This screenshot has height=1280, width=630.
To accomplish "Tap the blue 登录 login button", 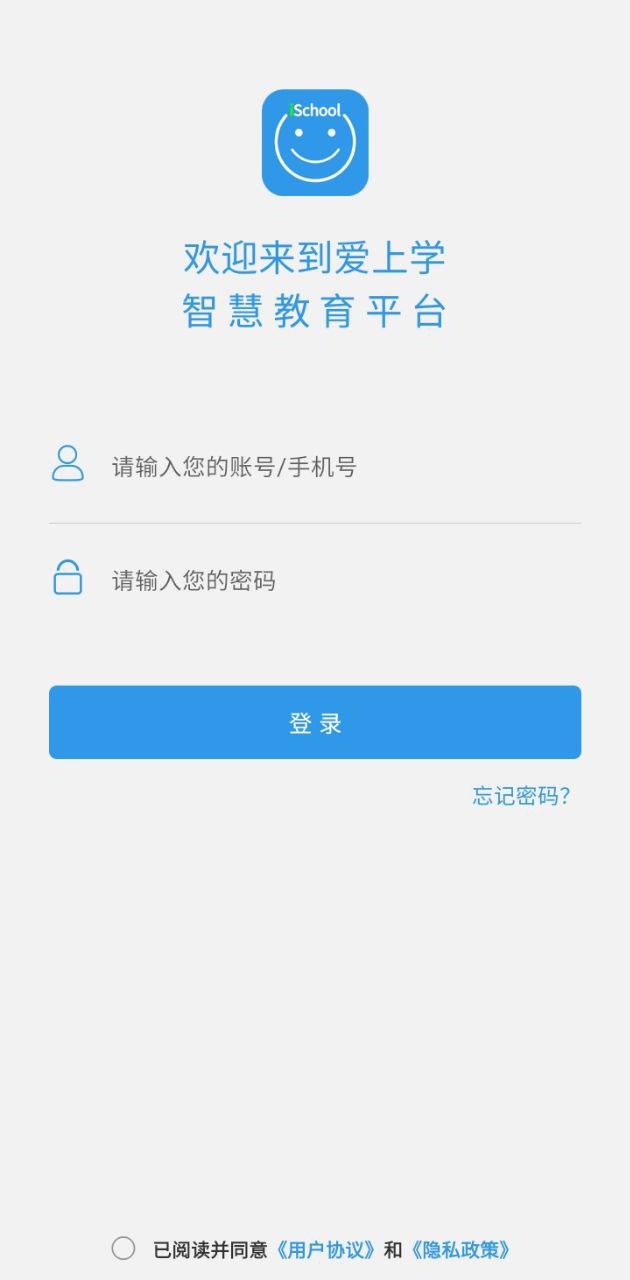I will tap(315, 722).
